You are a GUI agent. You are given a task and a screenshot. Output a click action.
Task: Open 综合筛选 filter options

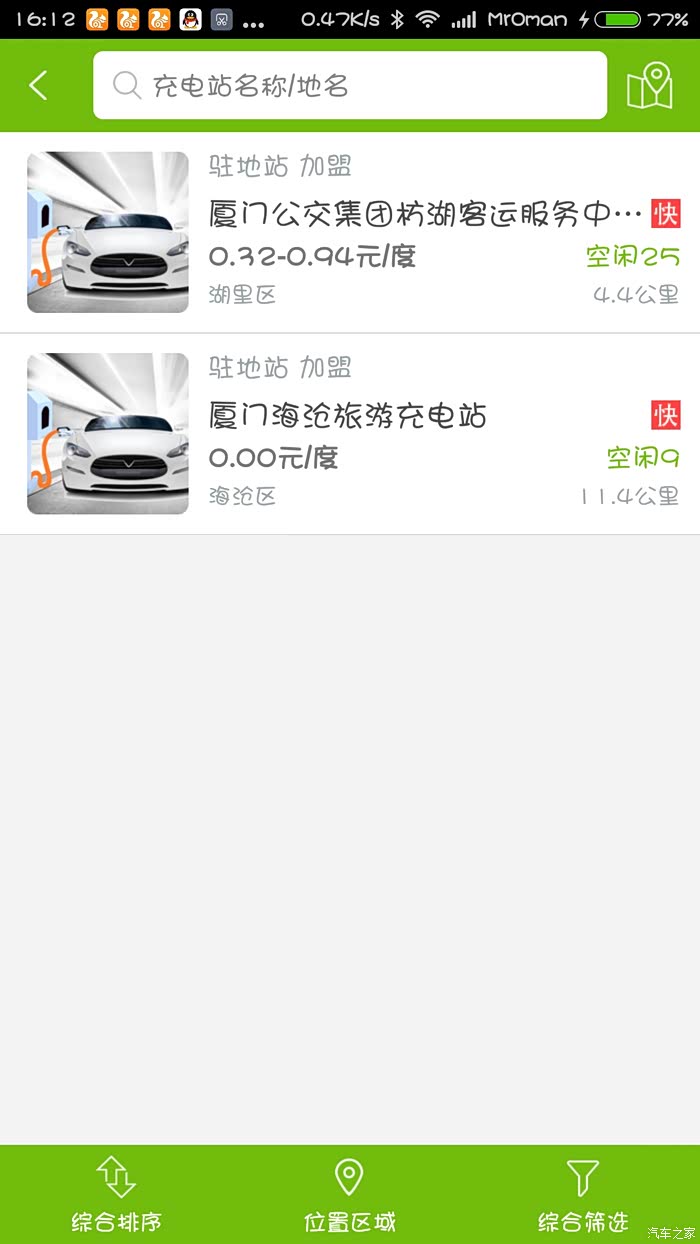click(583, 1194)
